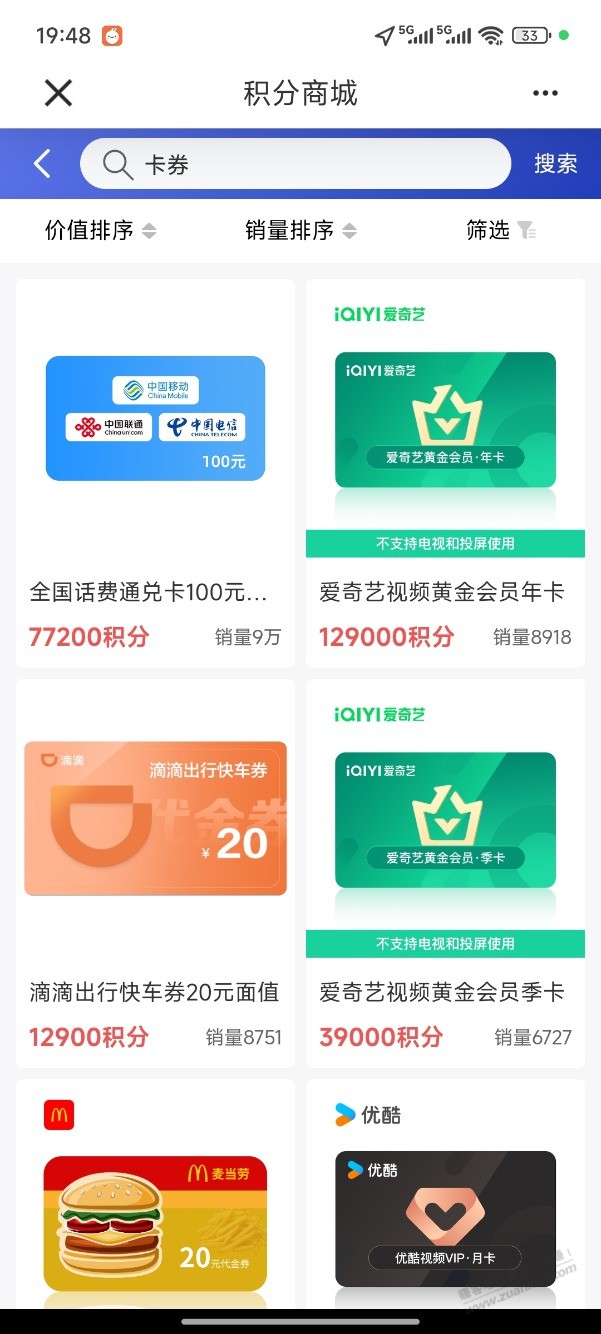Screen dimensions: 601x1334
Task: Sort results by 价值排序
Action: pos(100,231)
